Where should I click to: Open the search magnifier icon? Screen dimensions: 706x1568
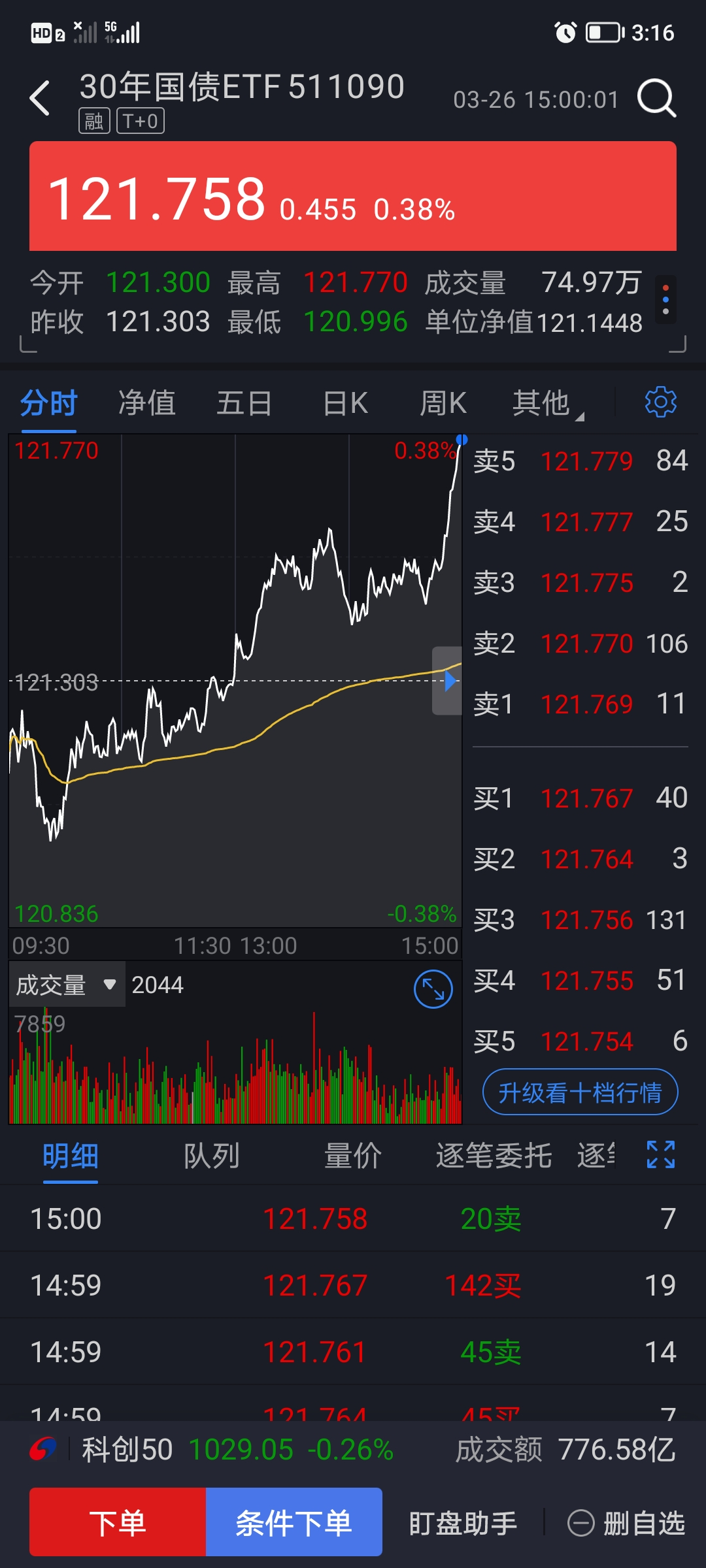coord(656,99)
